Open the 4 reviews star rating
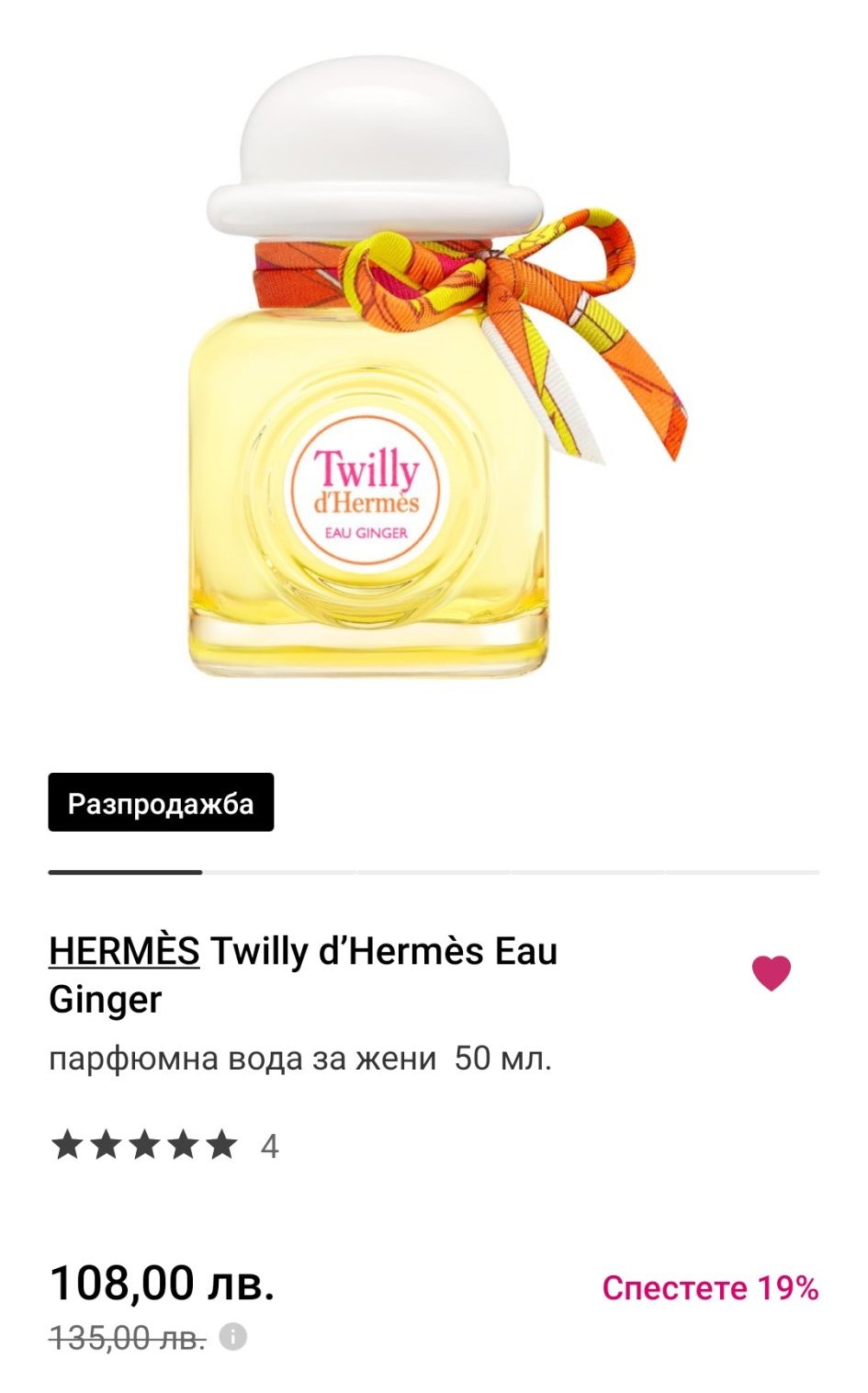 (x=164, y=1146)
